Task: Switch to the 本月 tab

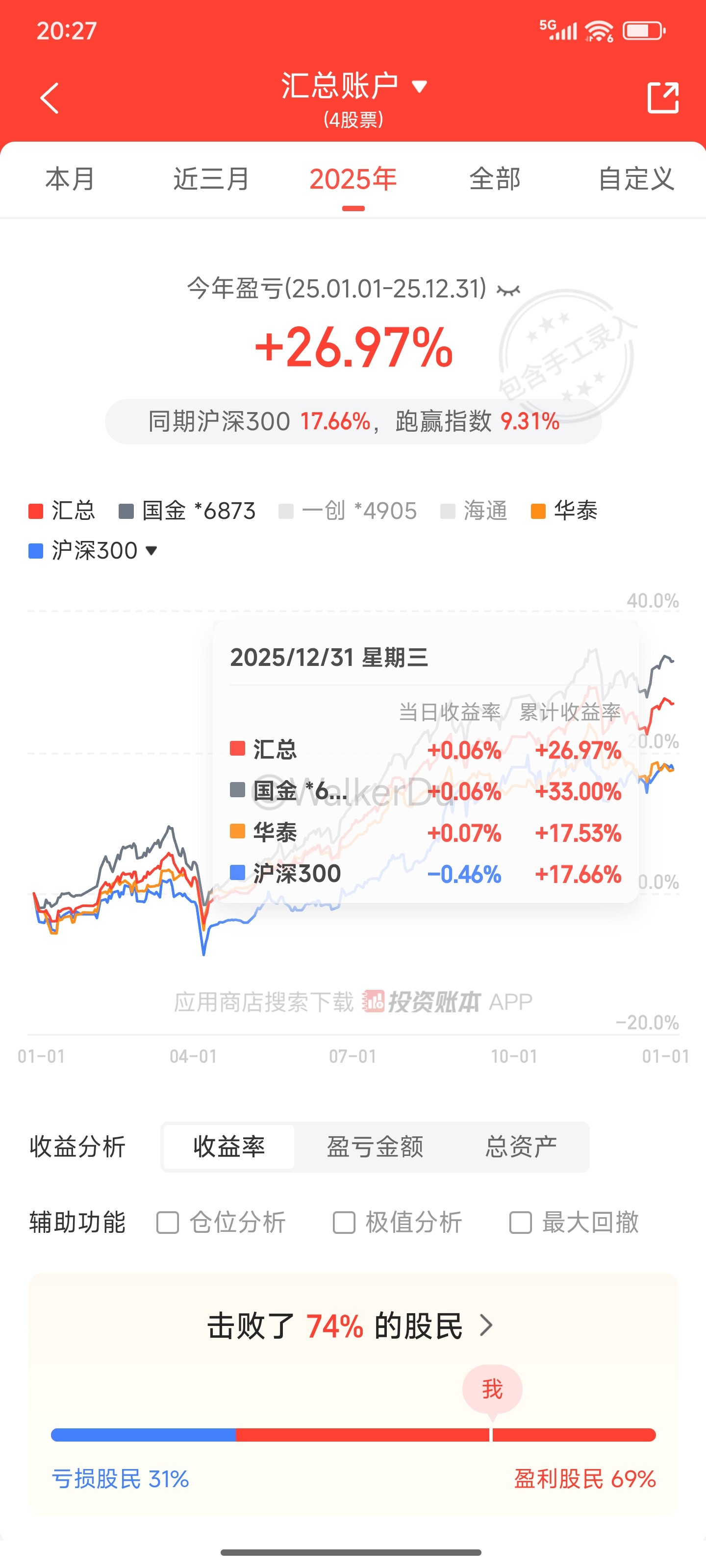Action: coord(70,179)
